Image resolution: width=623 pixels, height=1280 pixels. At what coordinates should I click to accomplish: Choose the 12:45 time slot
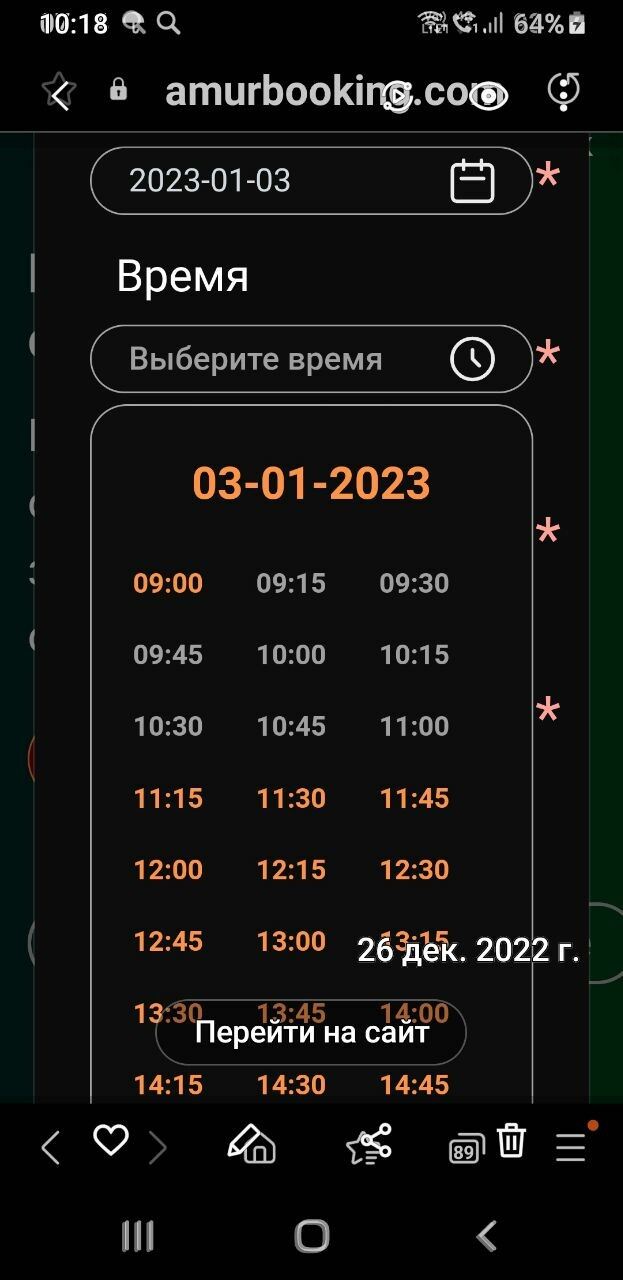168,941
